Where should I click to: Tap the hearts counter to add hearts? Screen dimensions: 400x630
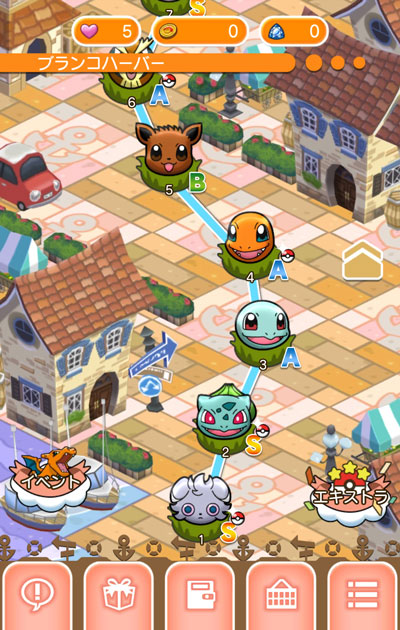point(106,31)
